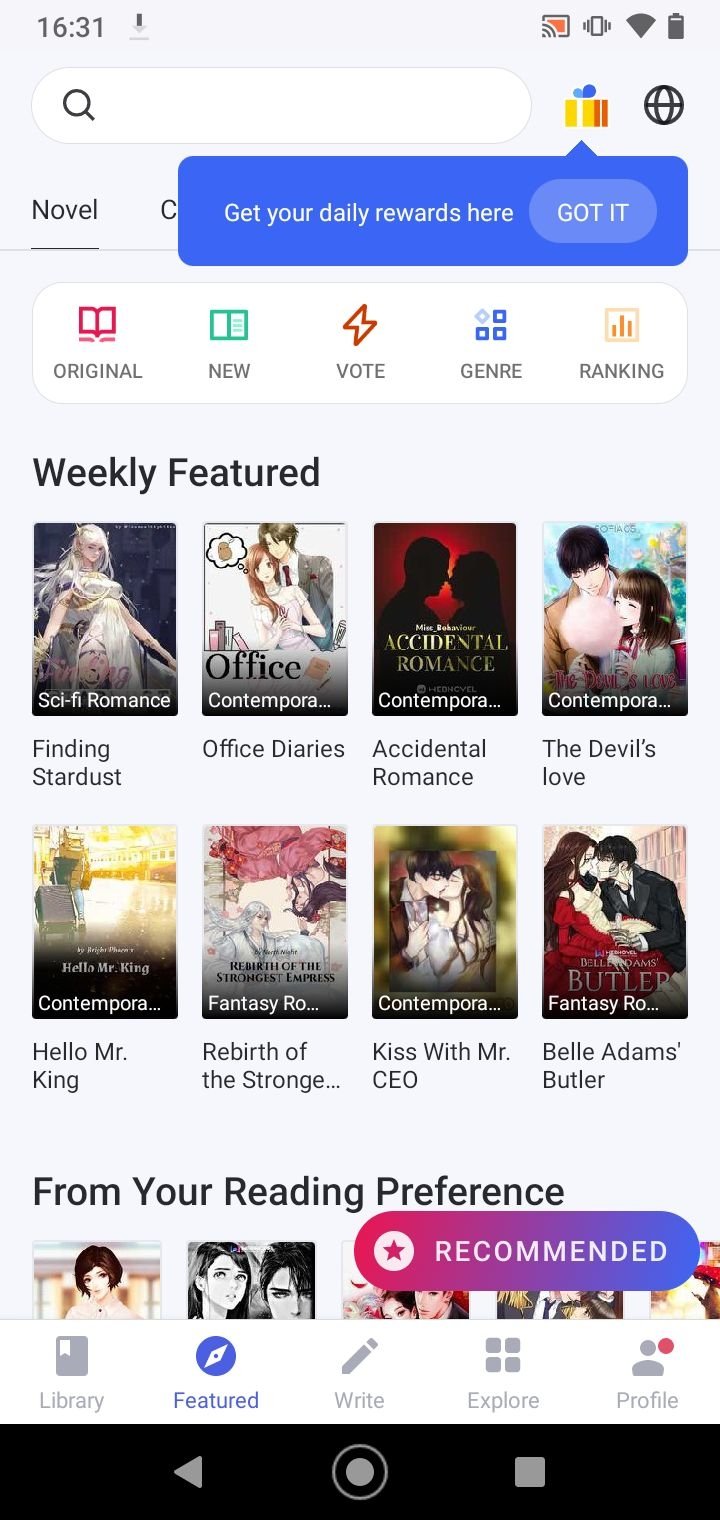The width and height of the screenshot is (720, 1520).
Task: Open Kiss With Mr. CEO novel
Action: click(445, 959)
